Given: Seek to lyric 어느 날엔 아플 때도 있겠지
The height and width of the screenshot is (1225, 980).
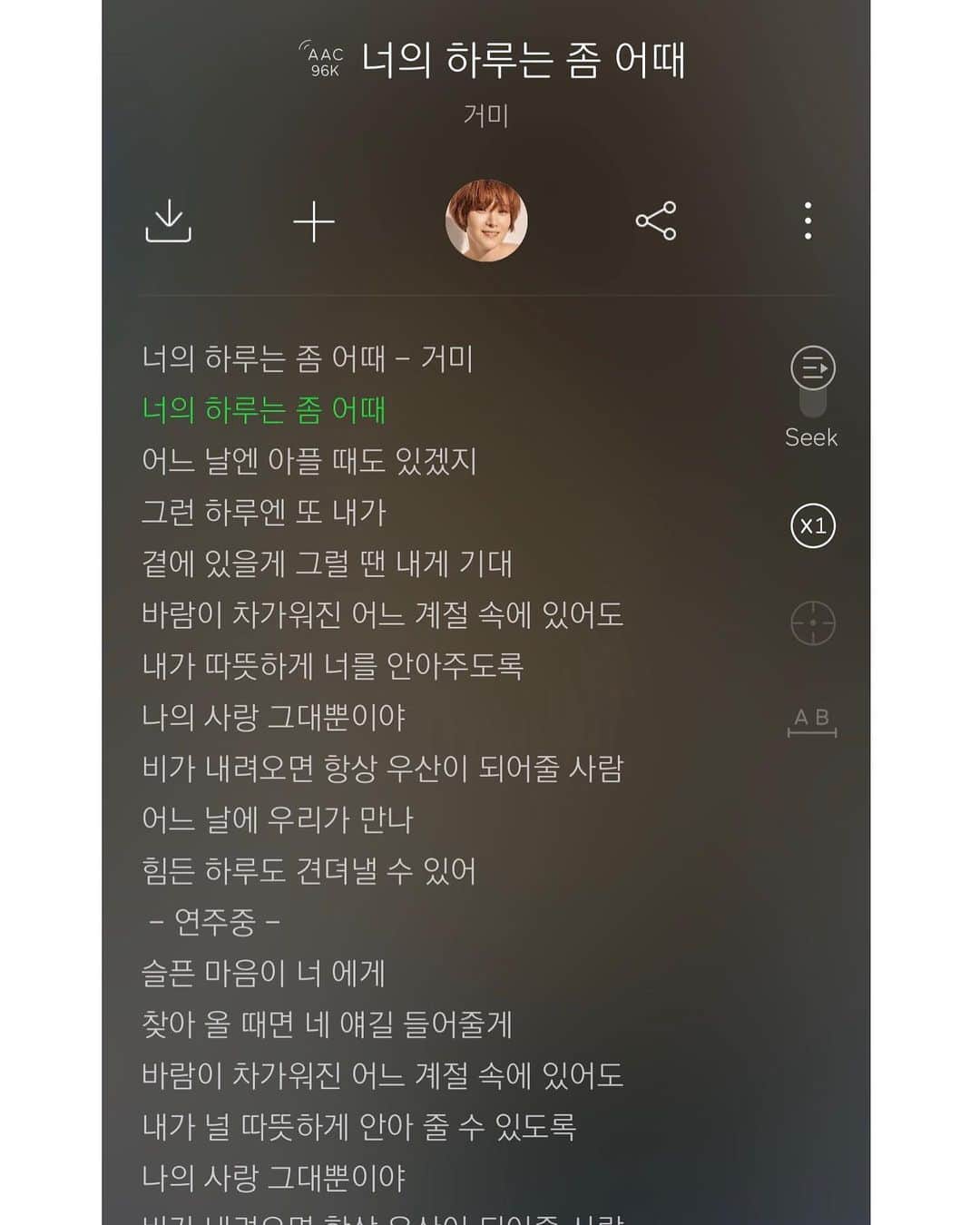Looking at the screenshot, I should (309, 461).
